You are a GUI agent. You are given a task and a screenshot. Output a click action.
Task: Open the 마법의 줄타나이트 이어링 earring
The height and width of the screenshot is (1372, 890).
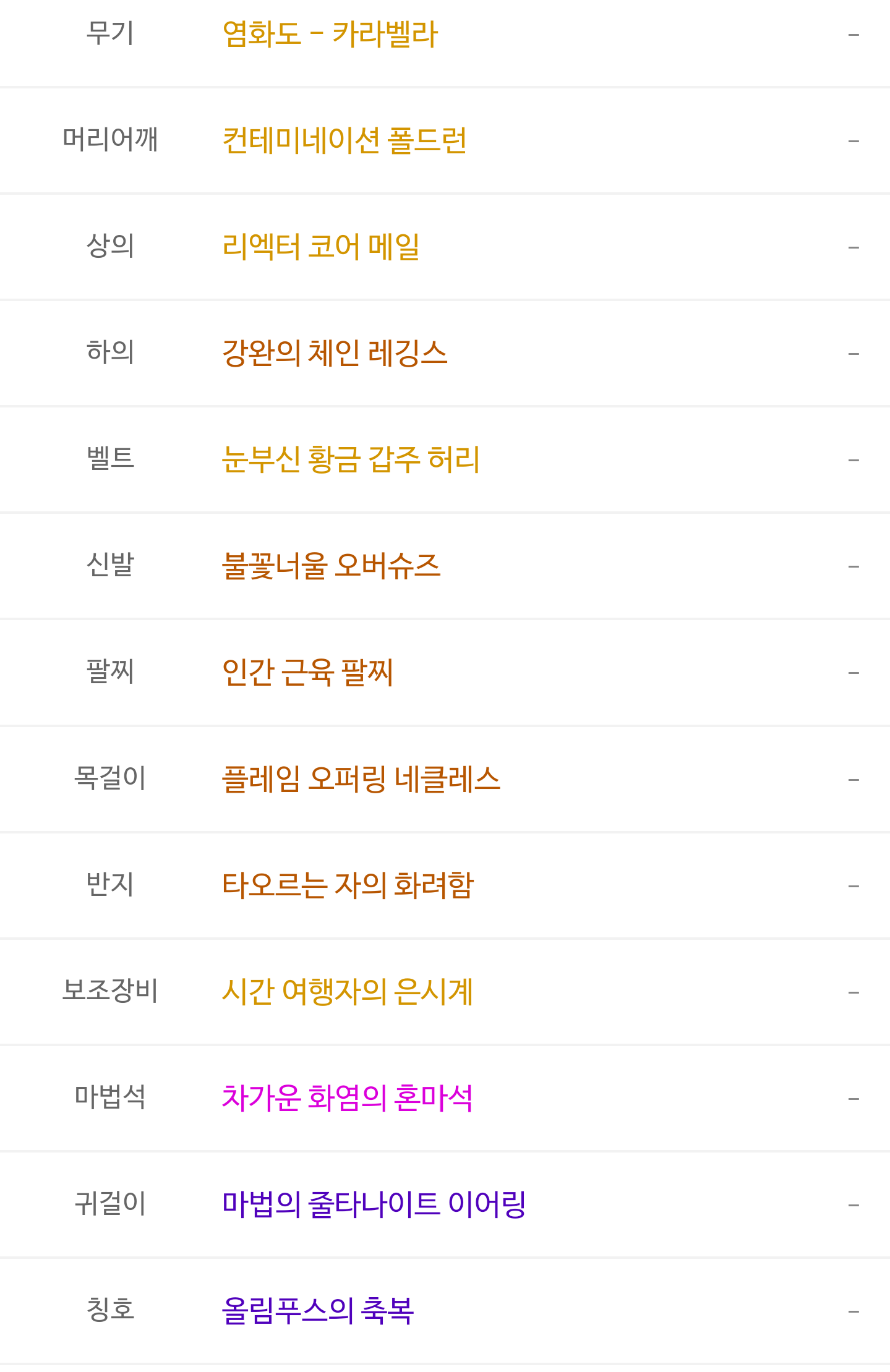pos(374,1204)
